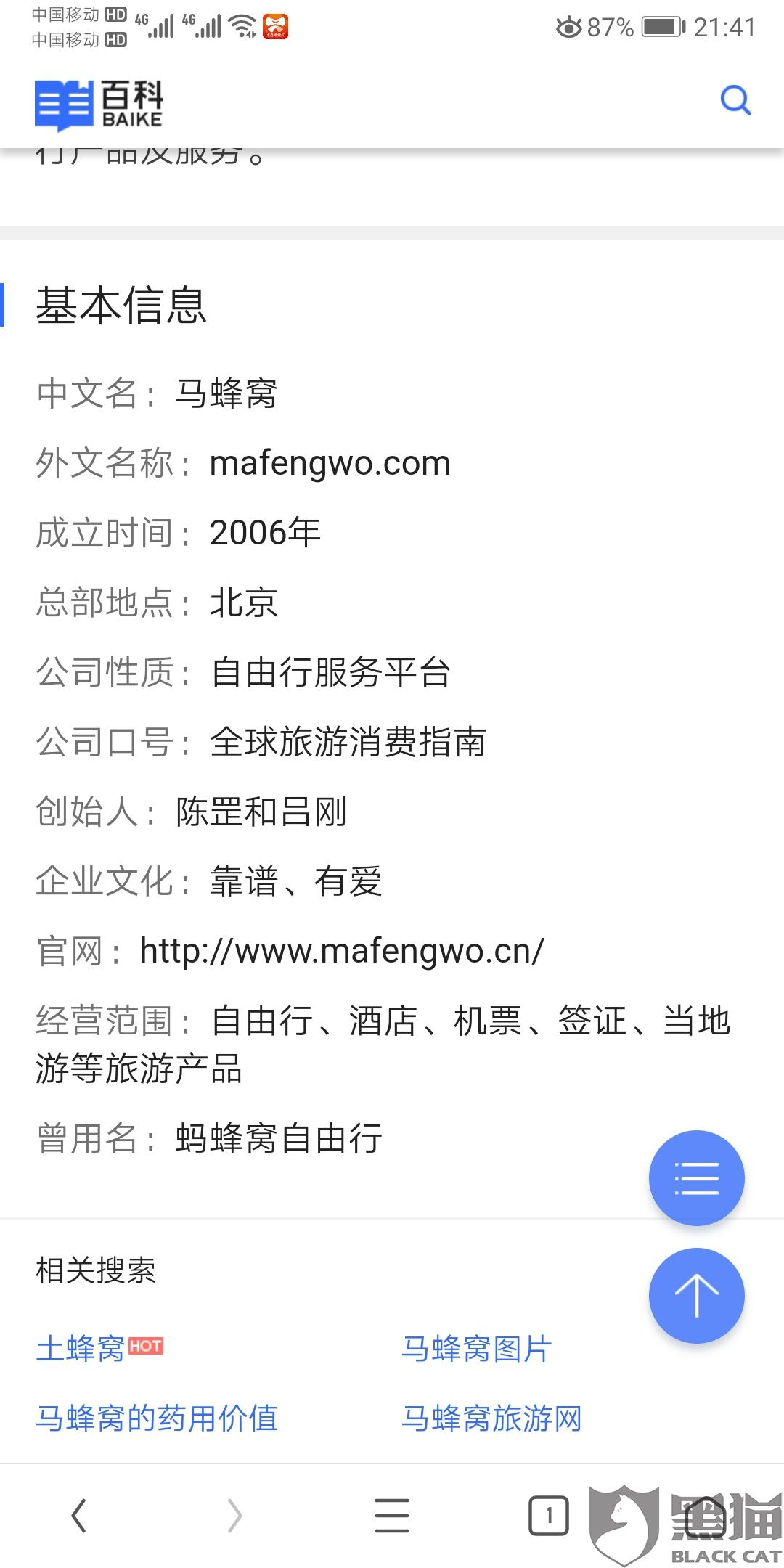Open related search 马蜂窝图片
Screen dimensions: 784x1568
pos(477,1349)
